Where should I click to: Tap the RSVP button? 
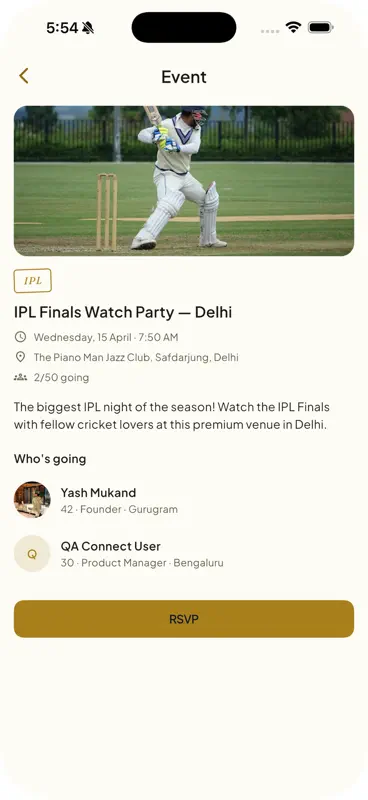[184, 619]
